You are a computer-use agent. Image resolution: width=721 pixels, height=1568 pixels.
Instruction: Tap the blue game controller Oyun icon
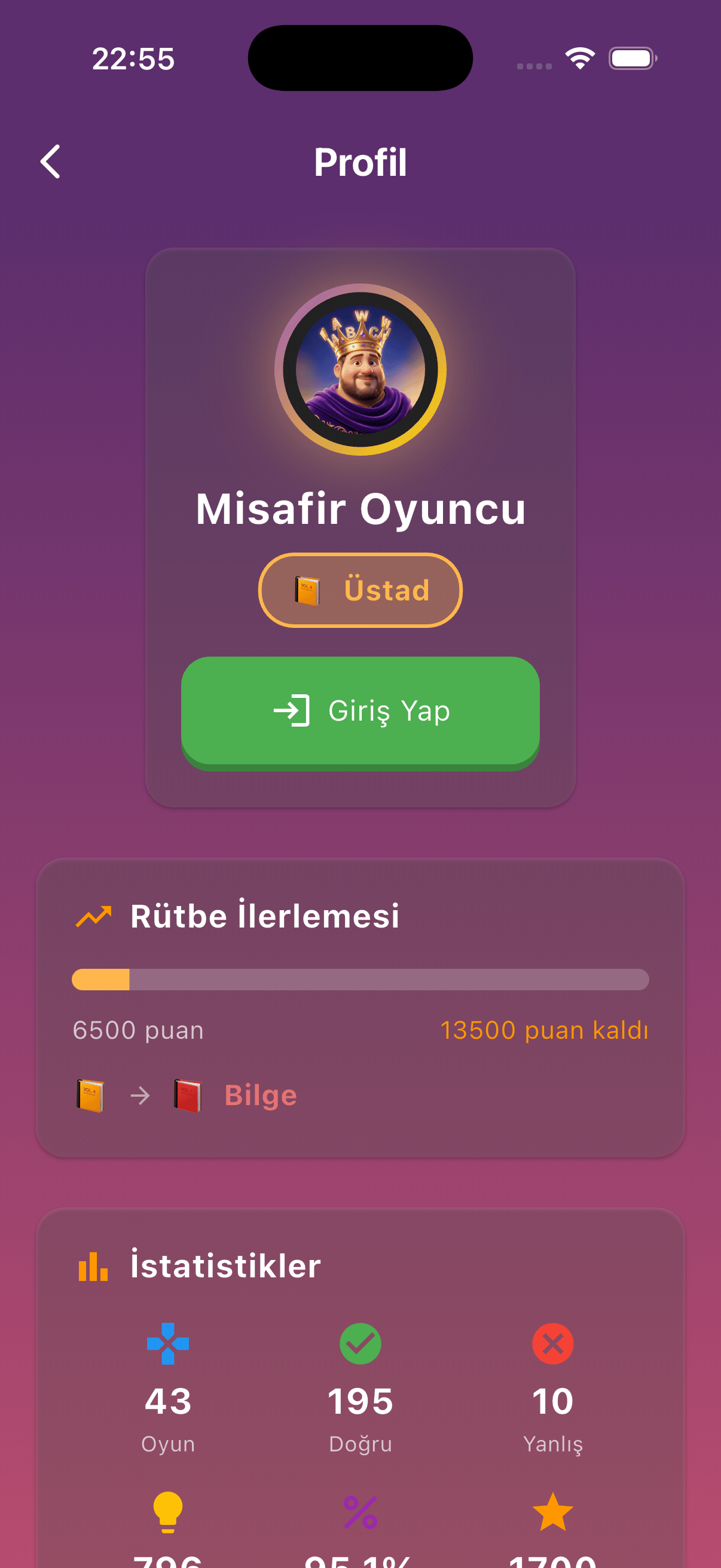[x=167, y=1342]
